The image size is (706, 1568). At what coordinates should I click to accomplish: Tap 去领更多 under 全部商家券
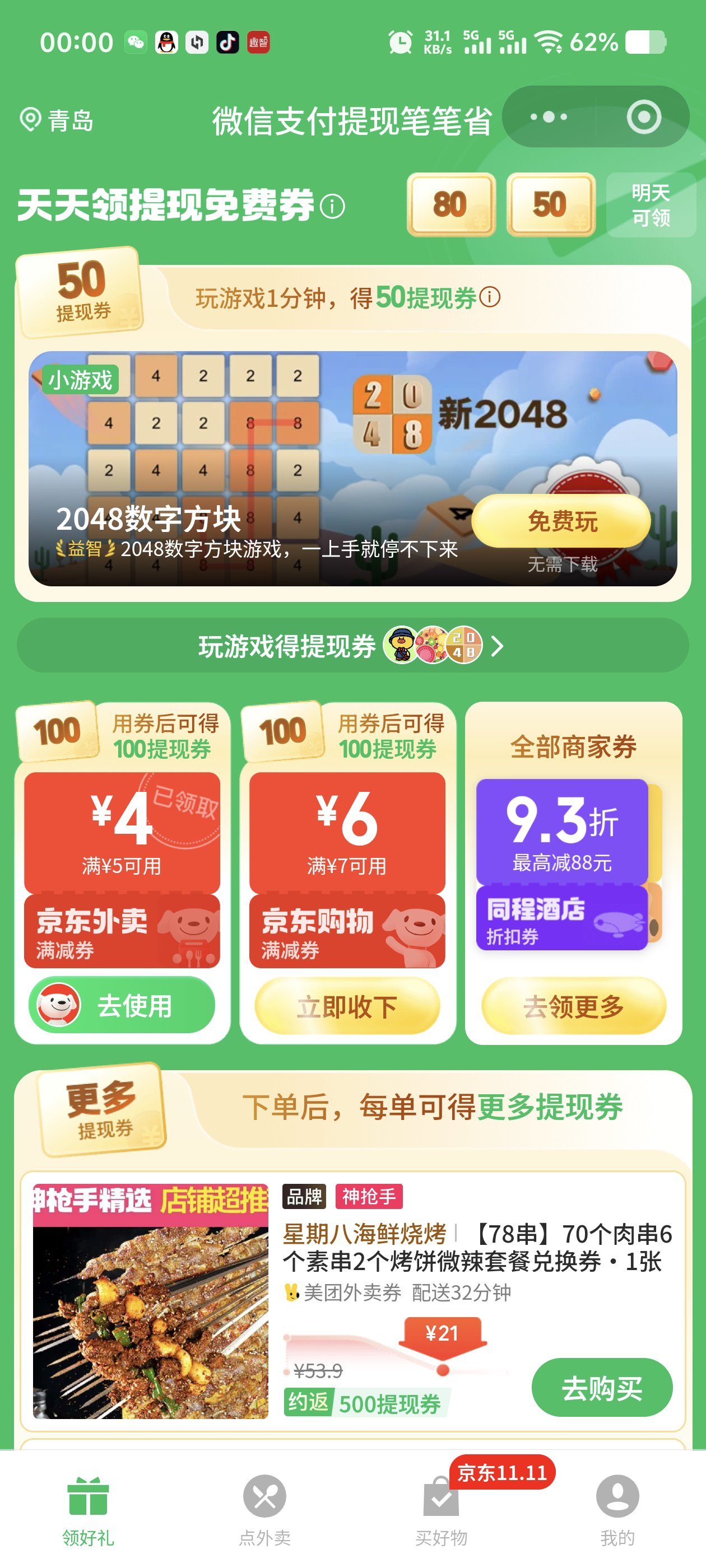pos(573,1006)
